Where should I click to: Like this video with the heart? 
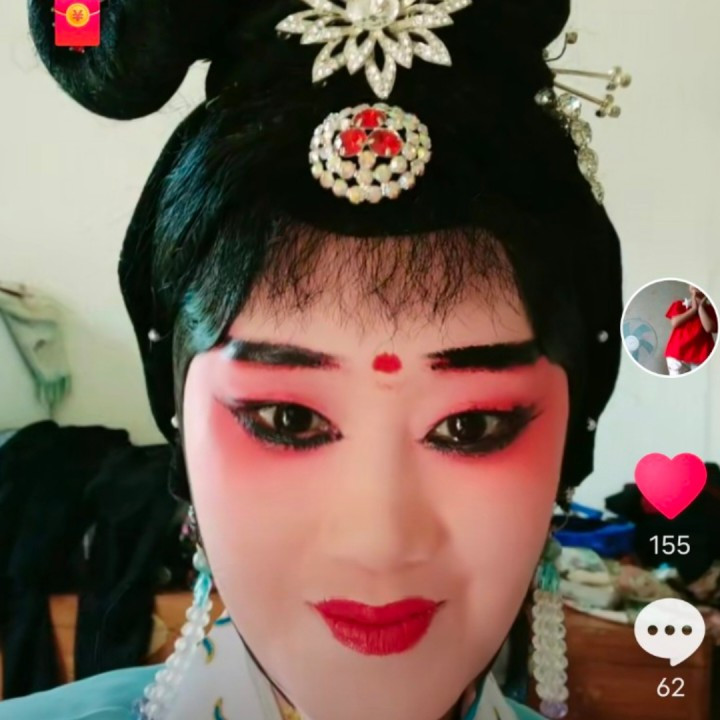tap(670, 485)
